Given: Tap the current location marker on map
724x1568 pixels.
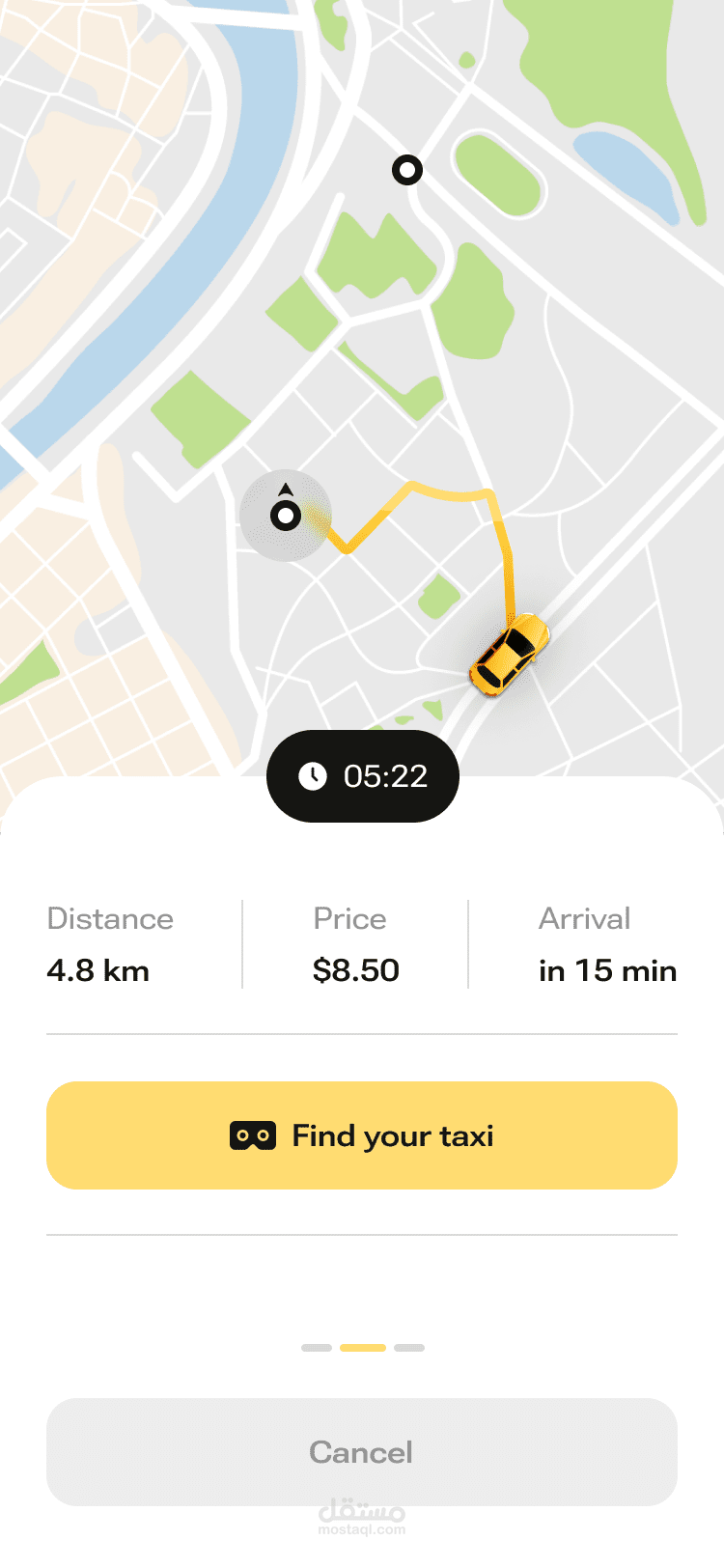Looking at the screenshot, I should 286,516.
